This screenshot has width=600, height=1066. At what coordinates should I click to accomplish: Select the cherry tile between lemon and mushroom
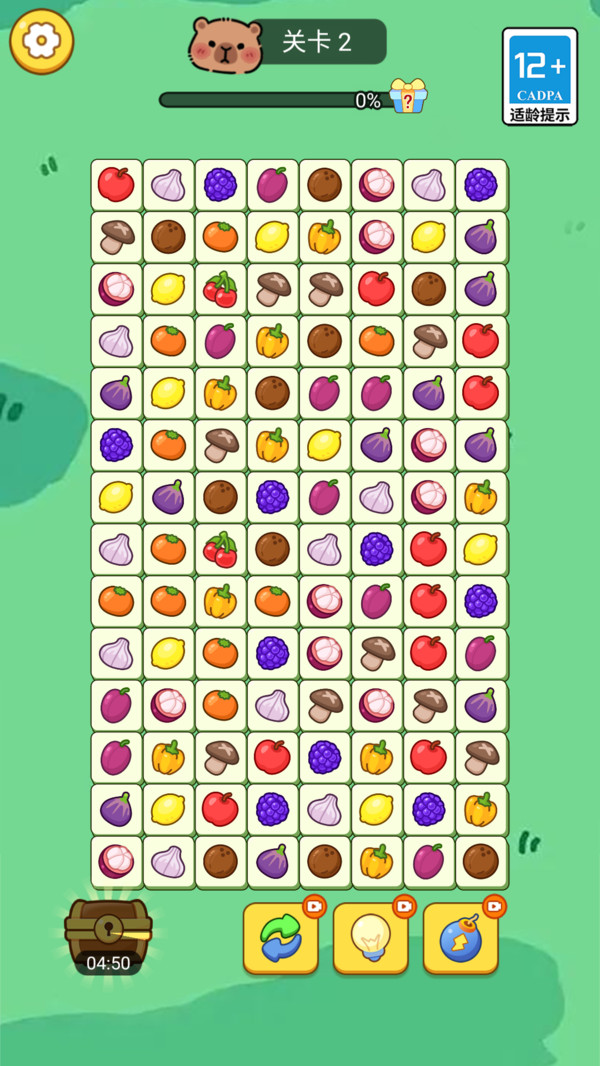pos(221,289)
